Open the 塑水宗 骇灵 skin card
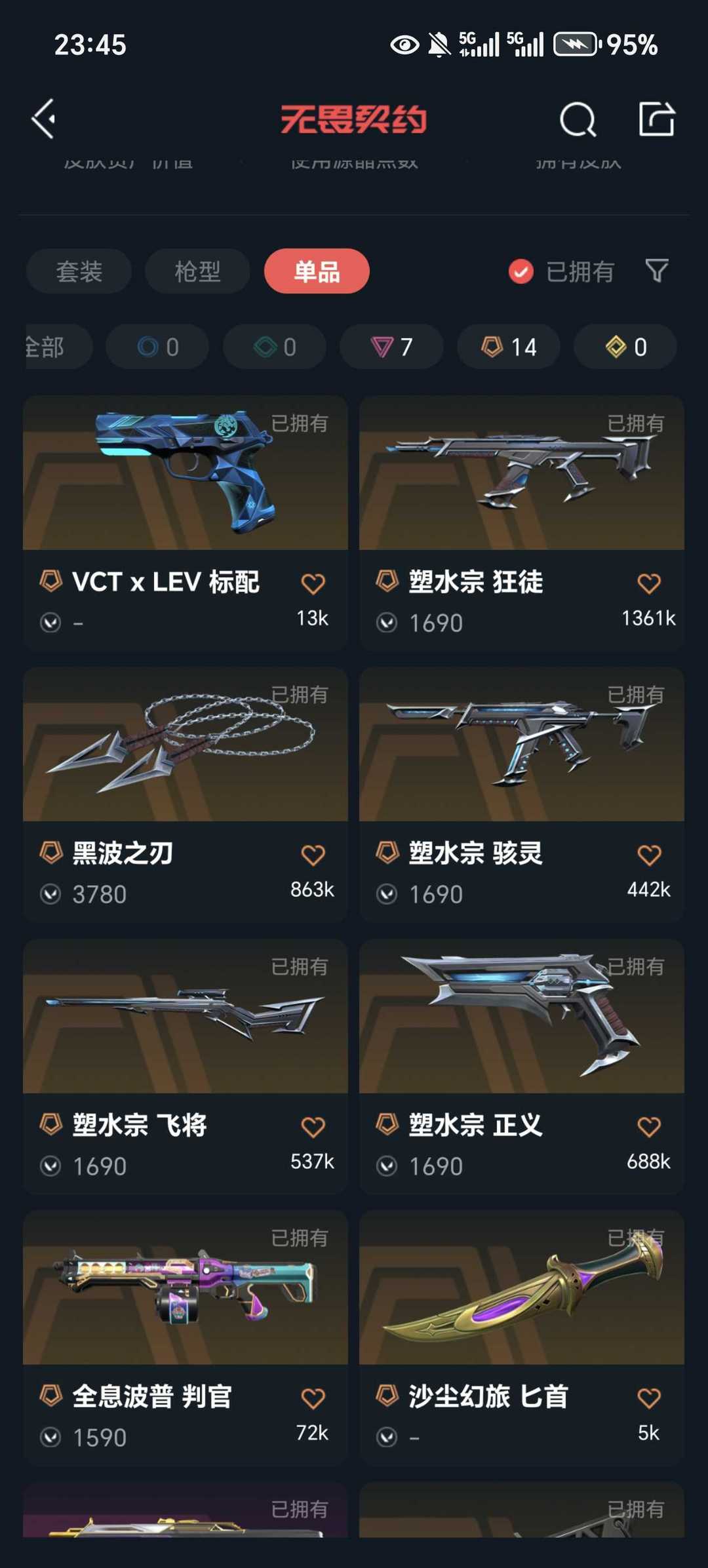 [x=522, y=794]
